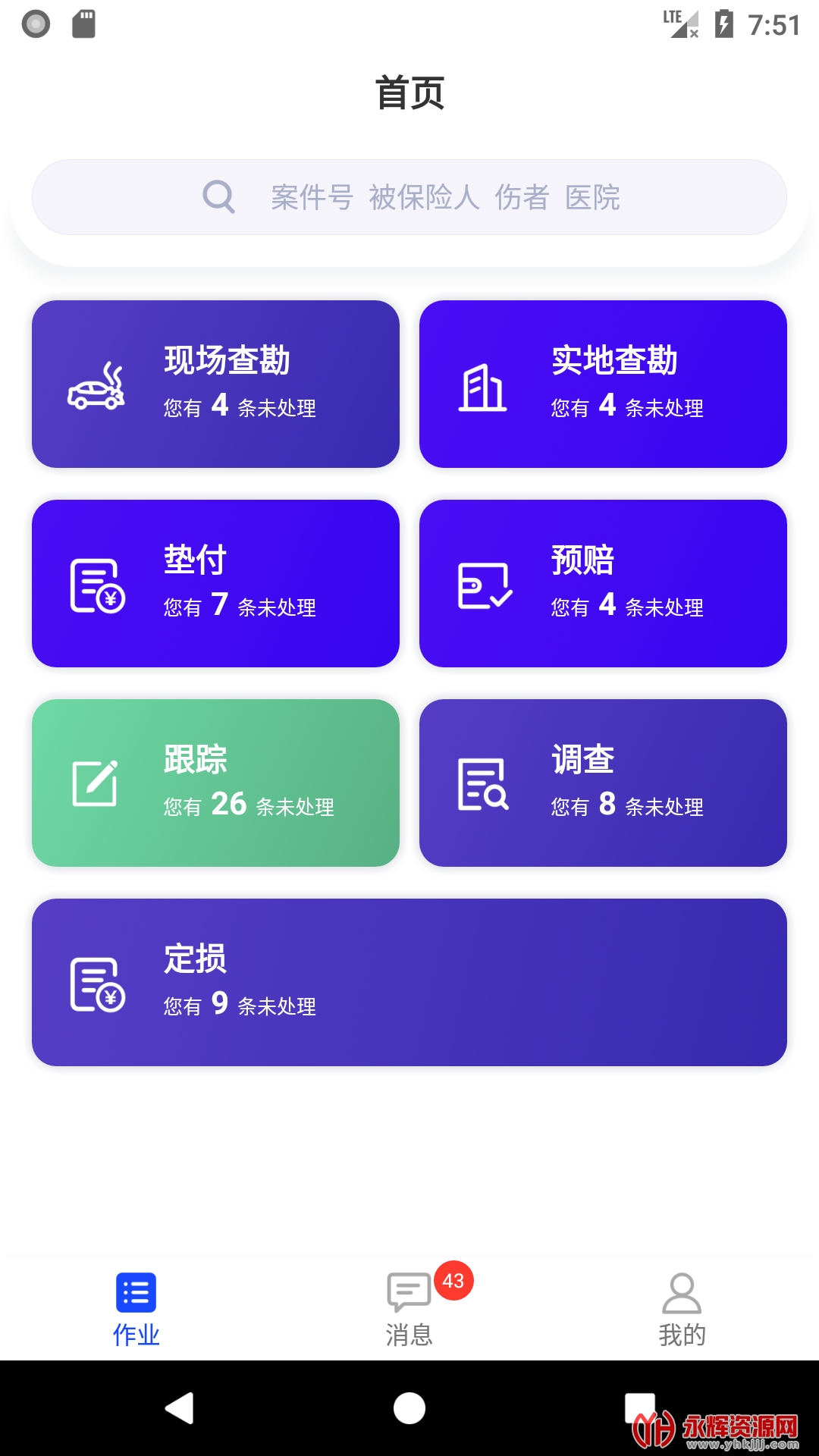
Task: Open the 实地查勘 card
Action: (x=603, y=384)
